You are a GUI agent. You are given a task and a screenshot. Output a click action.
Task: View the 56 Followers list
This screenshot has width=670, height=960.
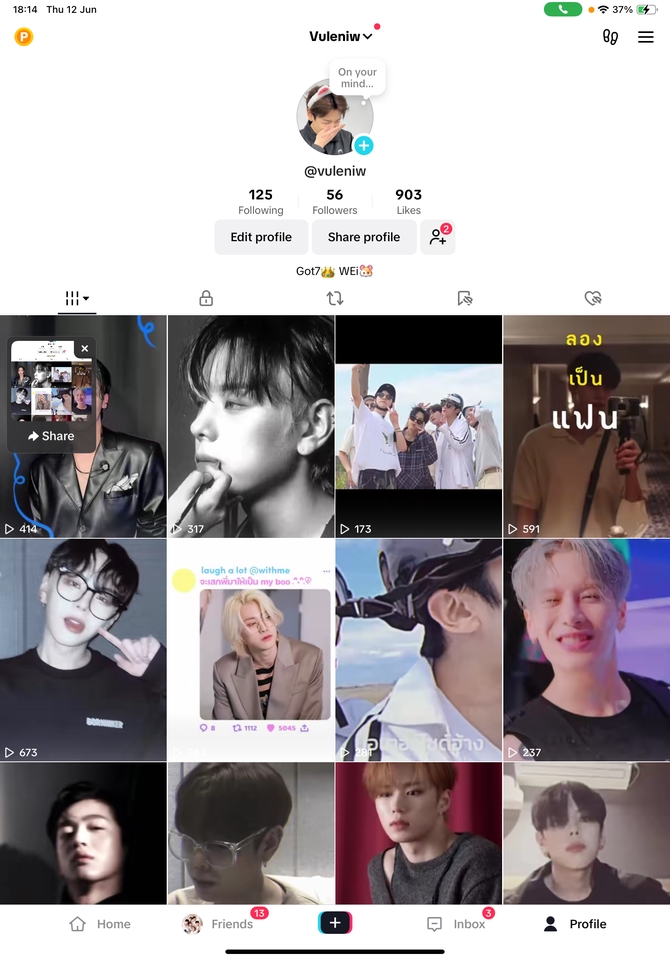(x=335, y=201)
